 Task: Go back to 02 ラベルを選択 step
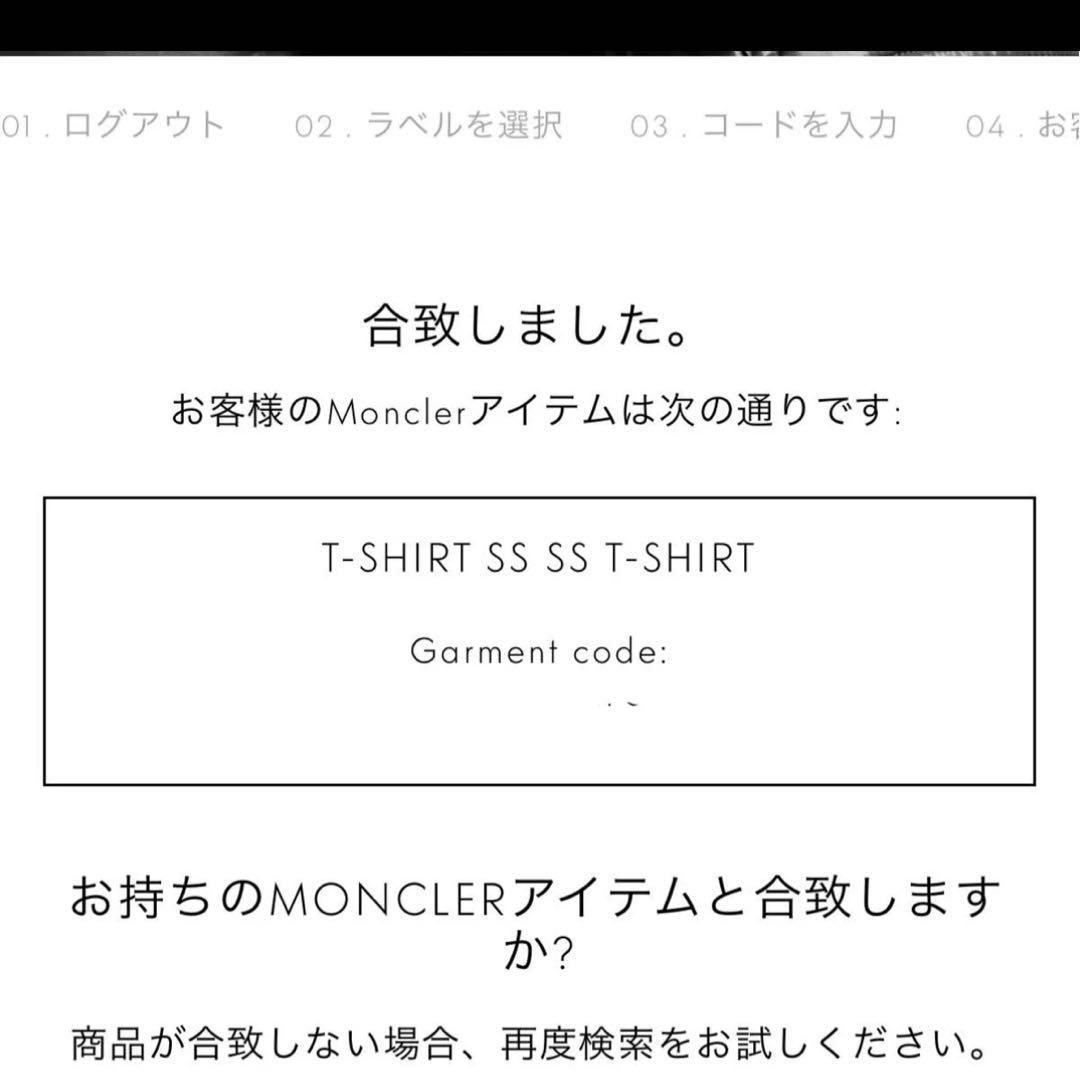(x=428, y=125)
